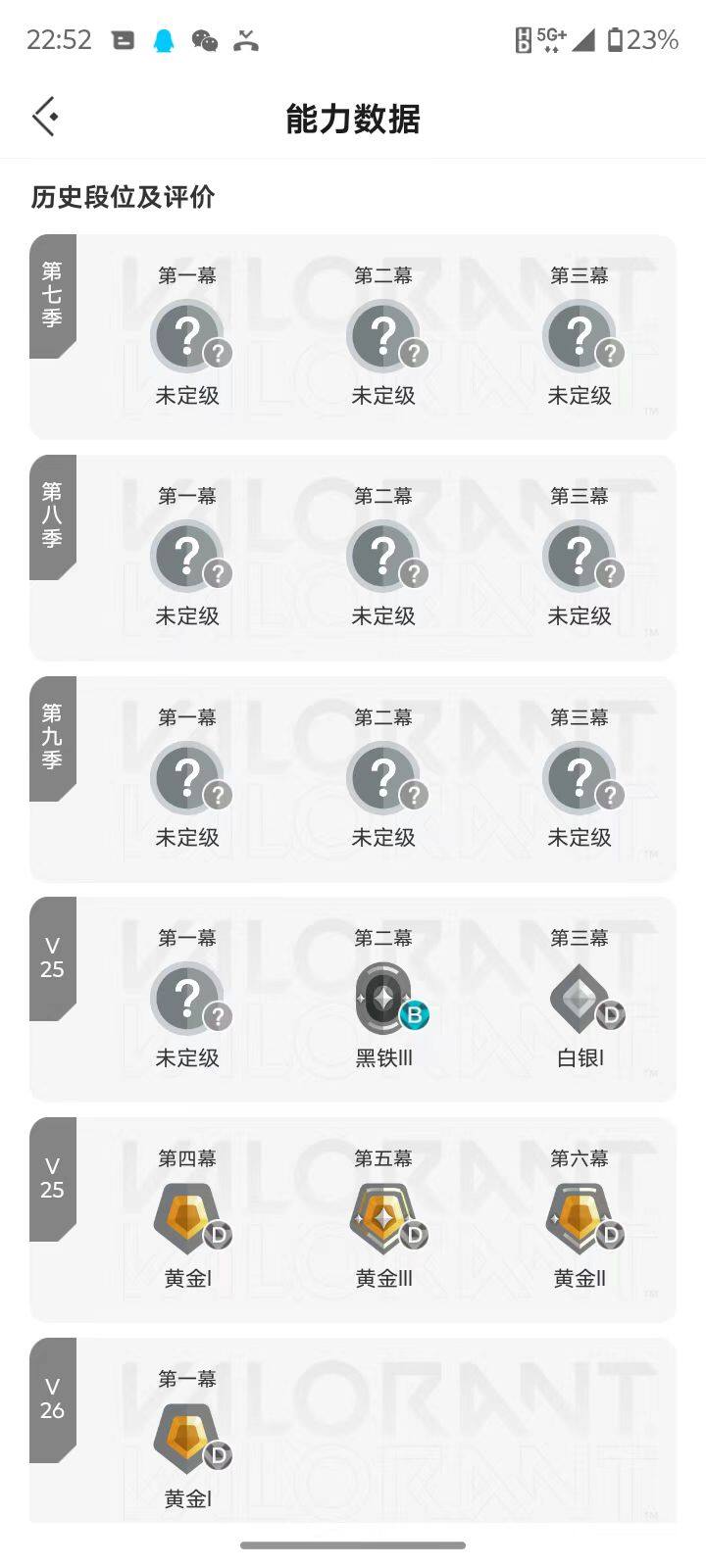706x1568 pixels.
Task: Select the 黑铁III rank badge
Action: coord(384,998)
